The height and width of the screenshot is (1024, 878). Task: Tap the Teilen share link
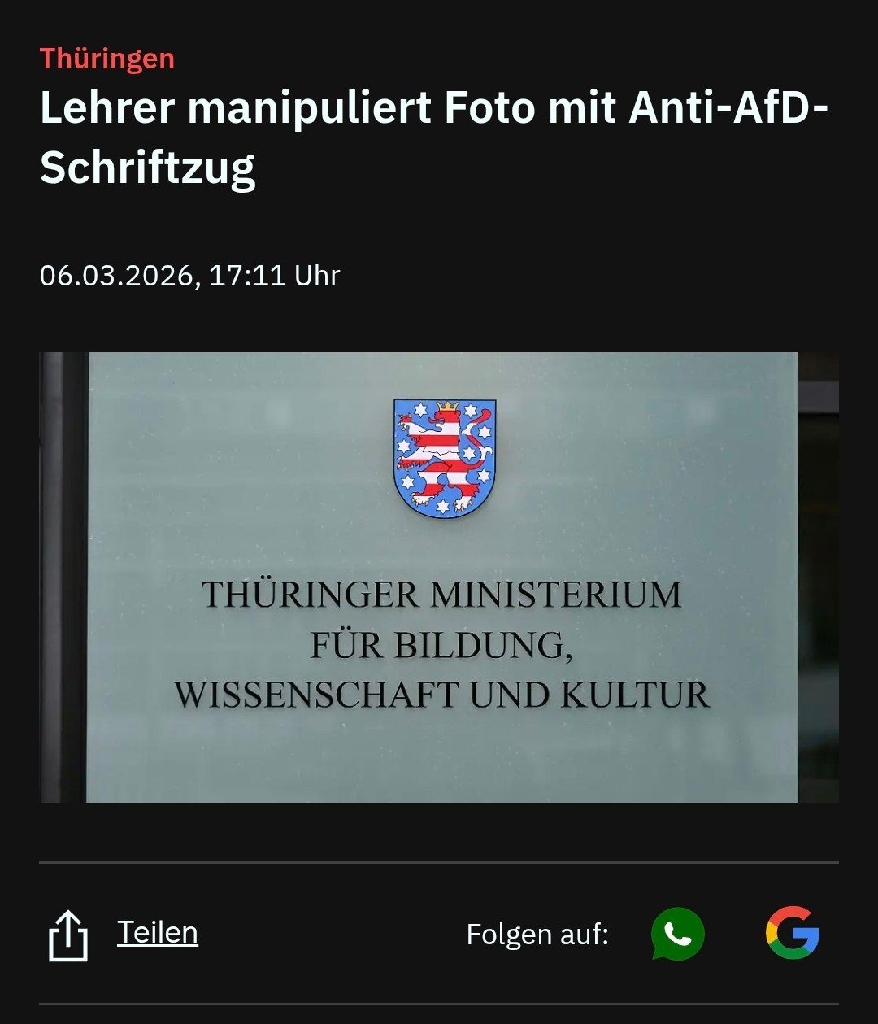[x=157, y=933]
